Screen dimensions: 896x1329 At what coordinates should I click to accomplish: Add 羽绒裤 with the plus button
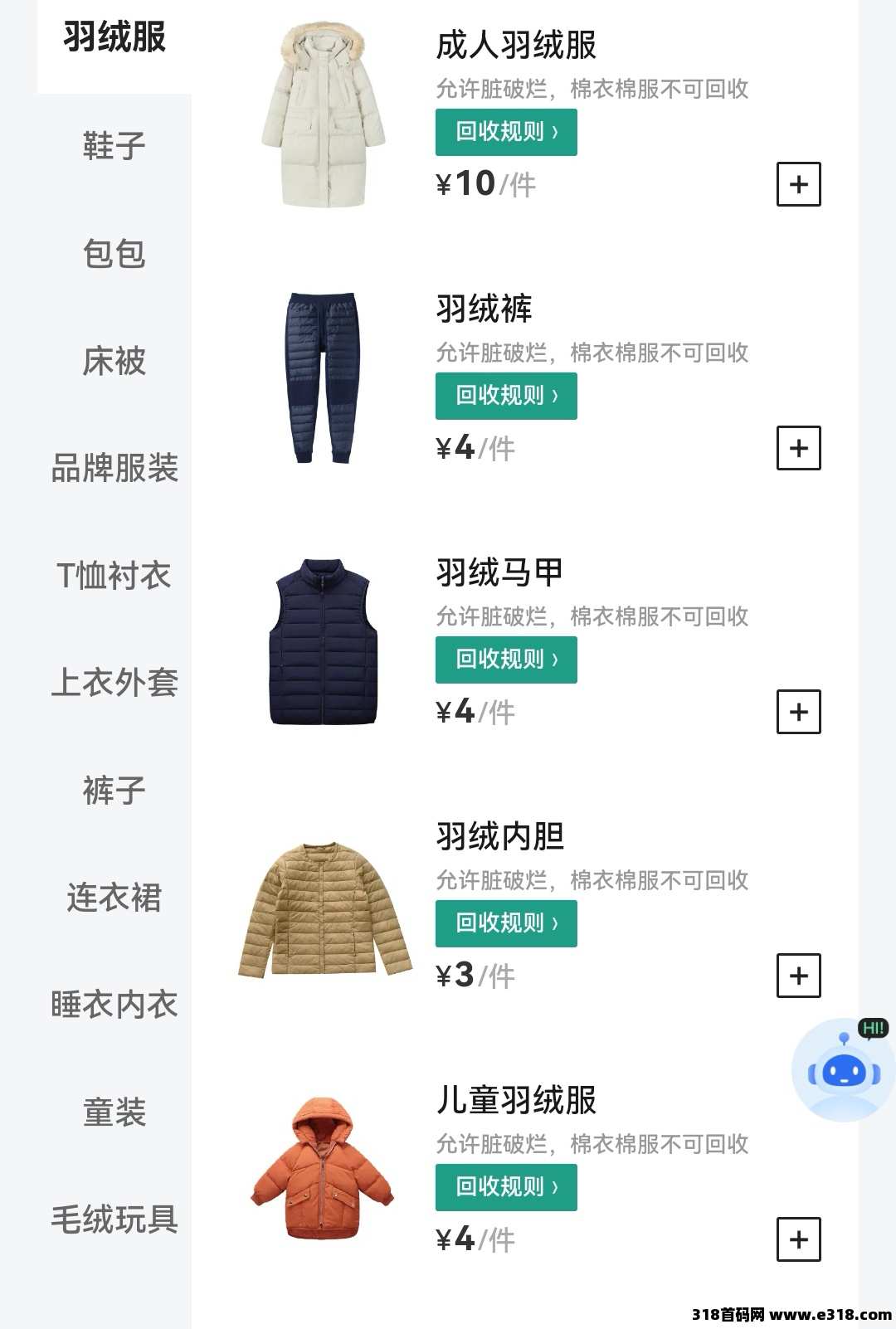[x=798, y=448]
